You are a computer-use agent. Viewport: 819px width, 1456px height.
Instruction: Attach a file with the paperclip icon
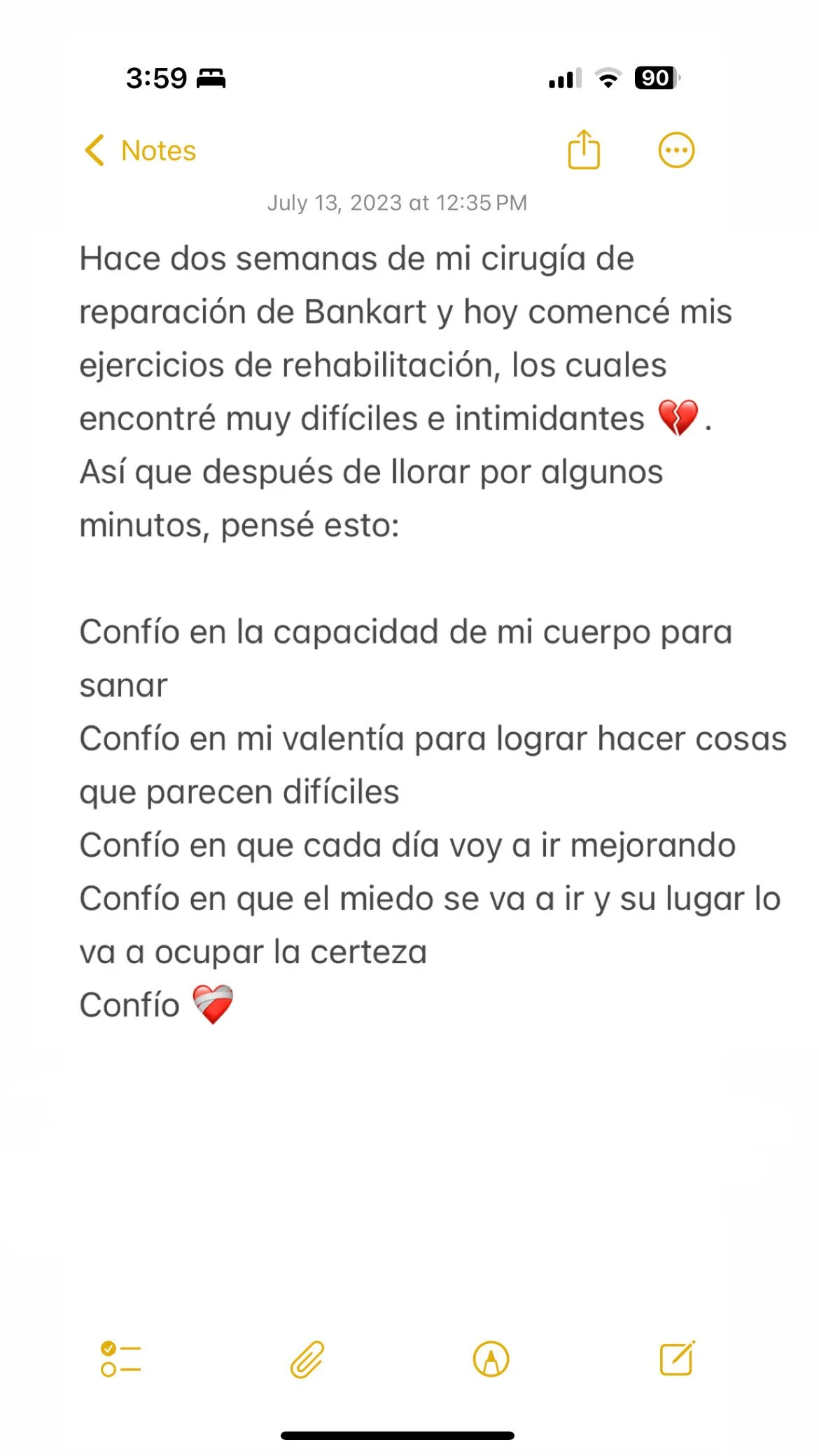[307, 1359]
